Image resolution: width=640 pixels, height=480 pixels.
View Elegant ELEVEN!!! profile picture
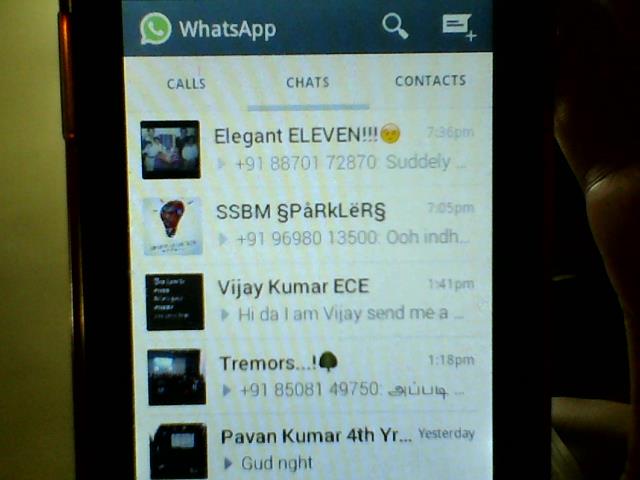click(x=170, y=150)
